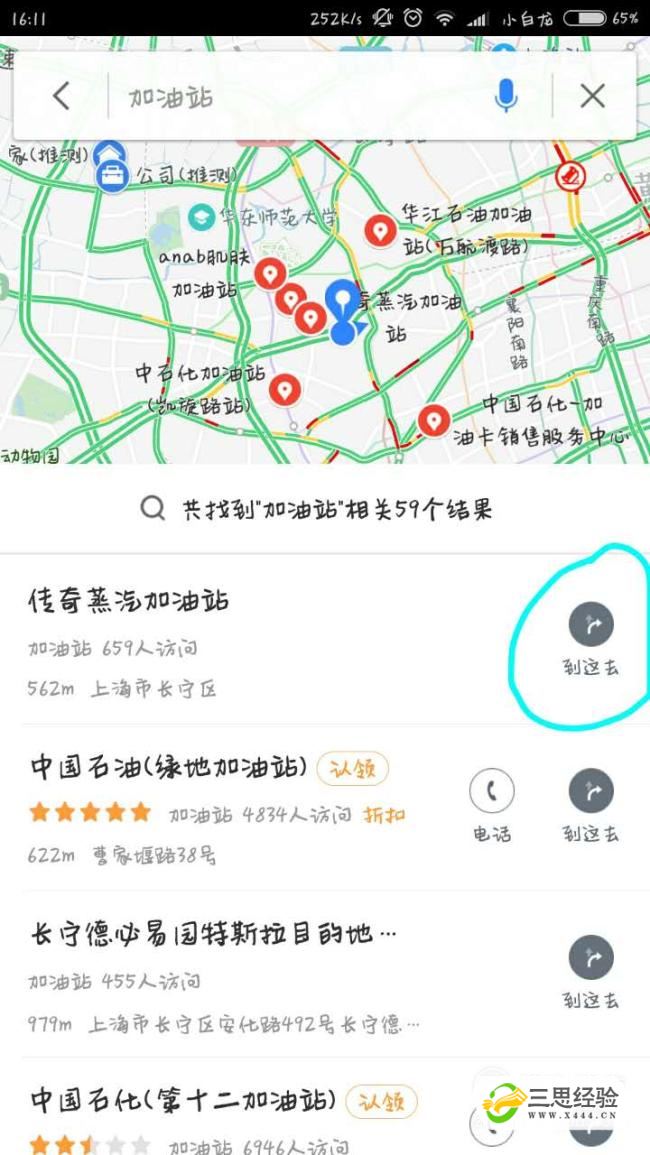Claim 中国石化(第十二加油站) via 认领 badge

point(381,1102)
